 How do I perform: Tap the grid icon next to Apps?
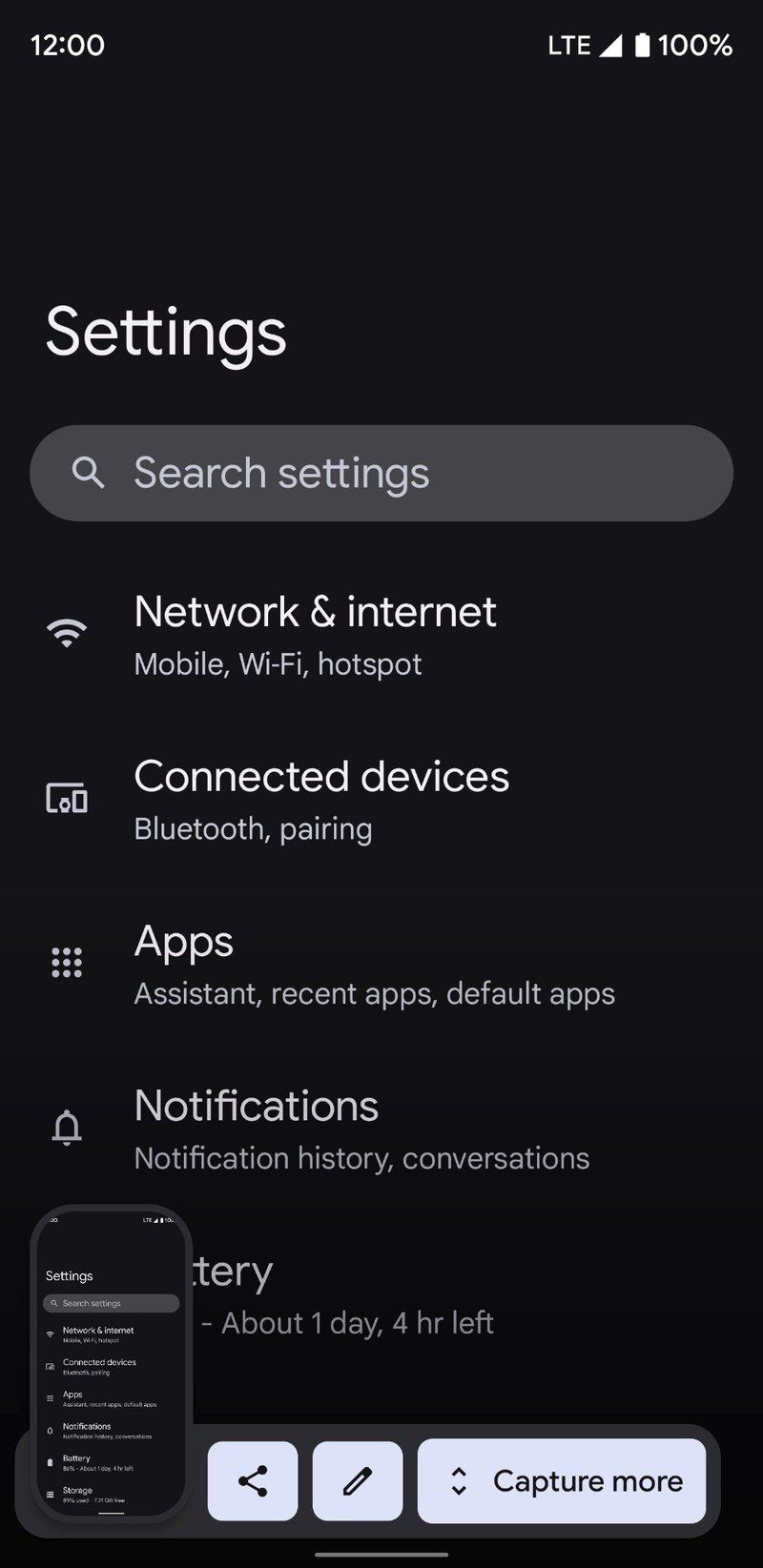tap(66, 963)
